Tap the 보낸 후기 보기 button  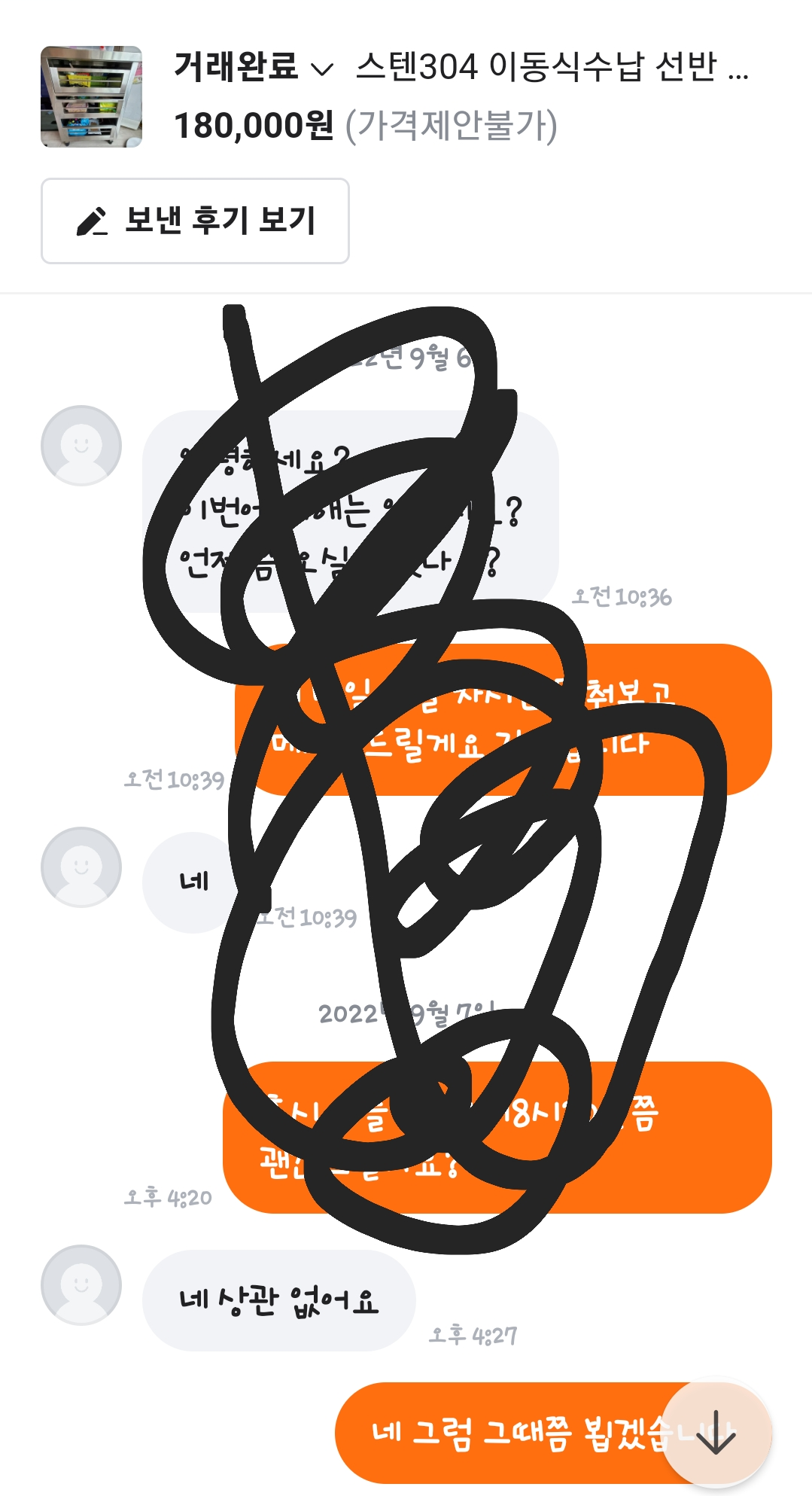tap(195, 221)
